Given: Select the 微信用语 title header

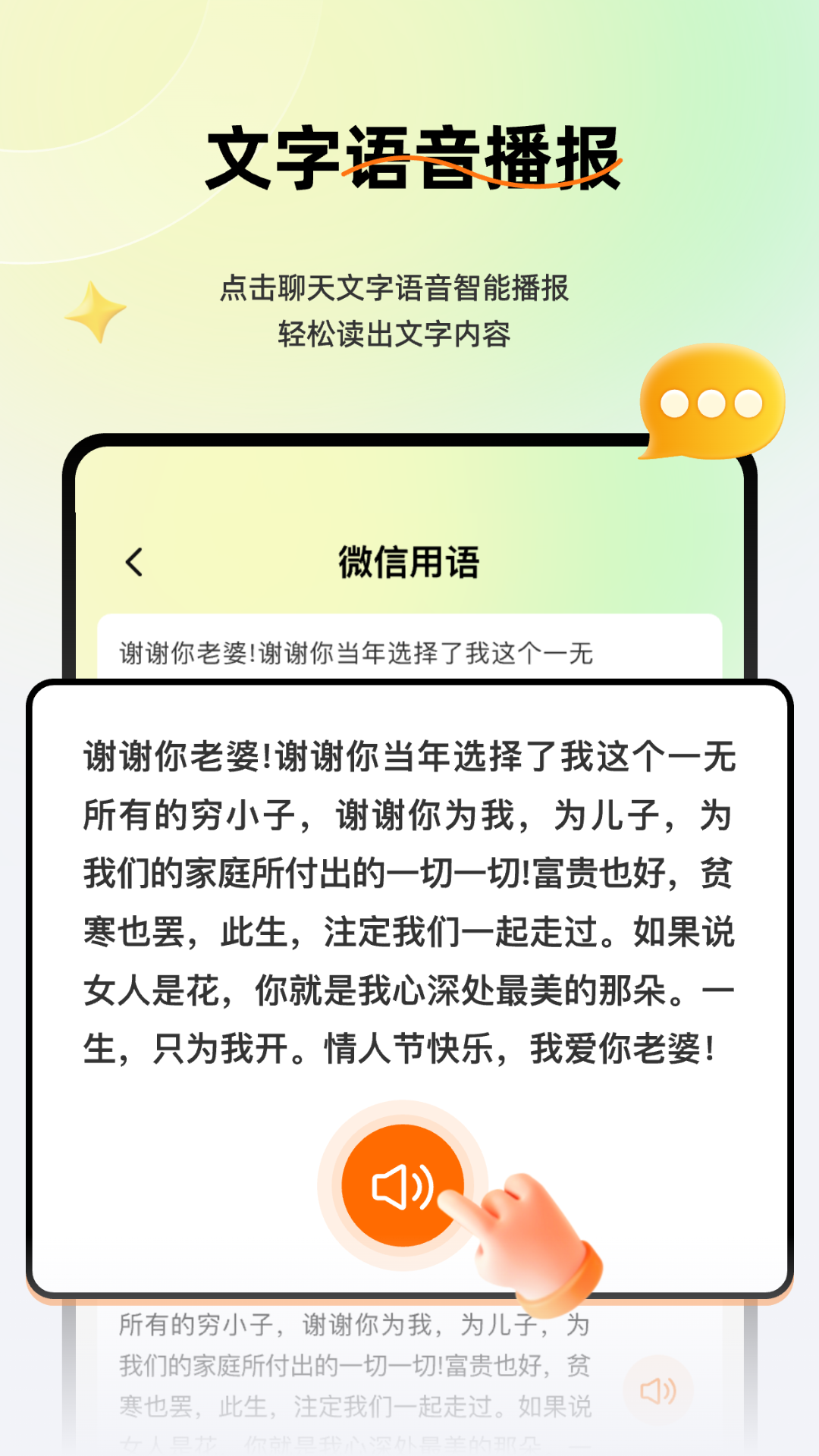Looking at the screenshot, I should click(x=409, y=563).
